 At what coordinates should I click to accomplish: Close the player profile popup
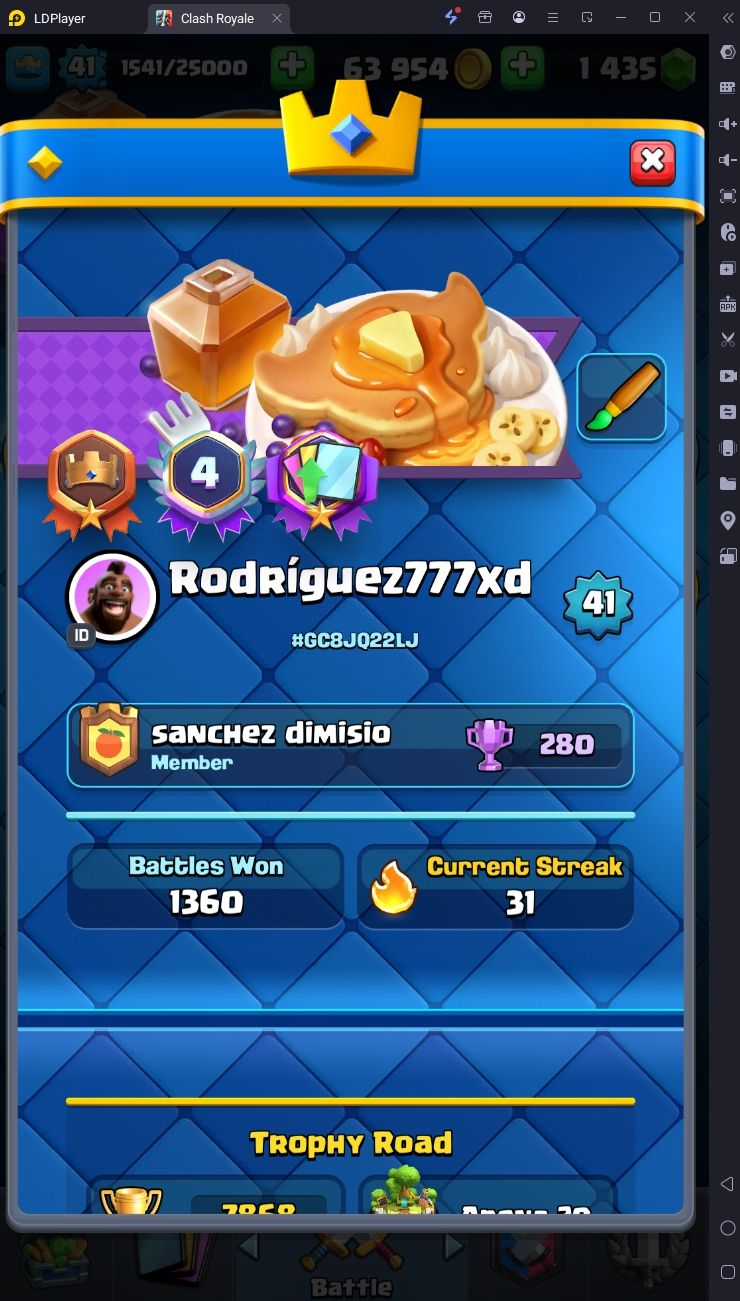tap(652, 162)
